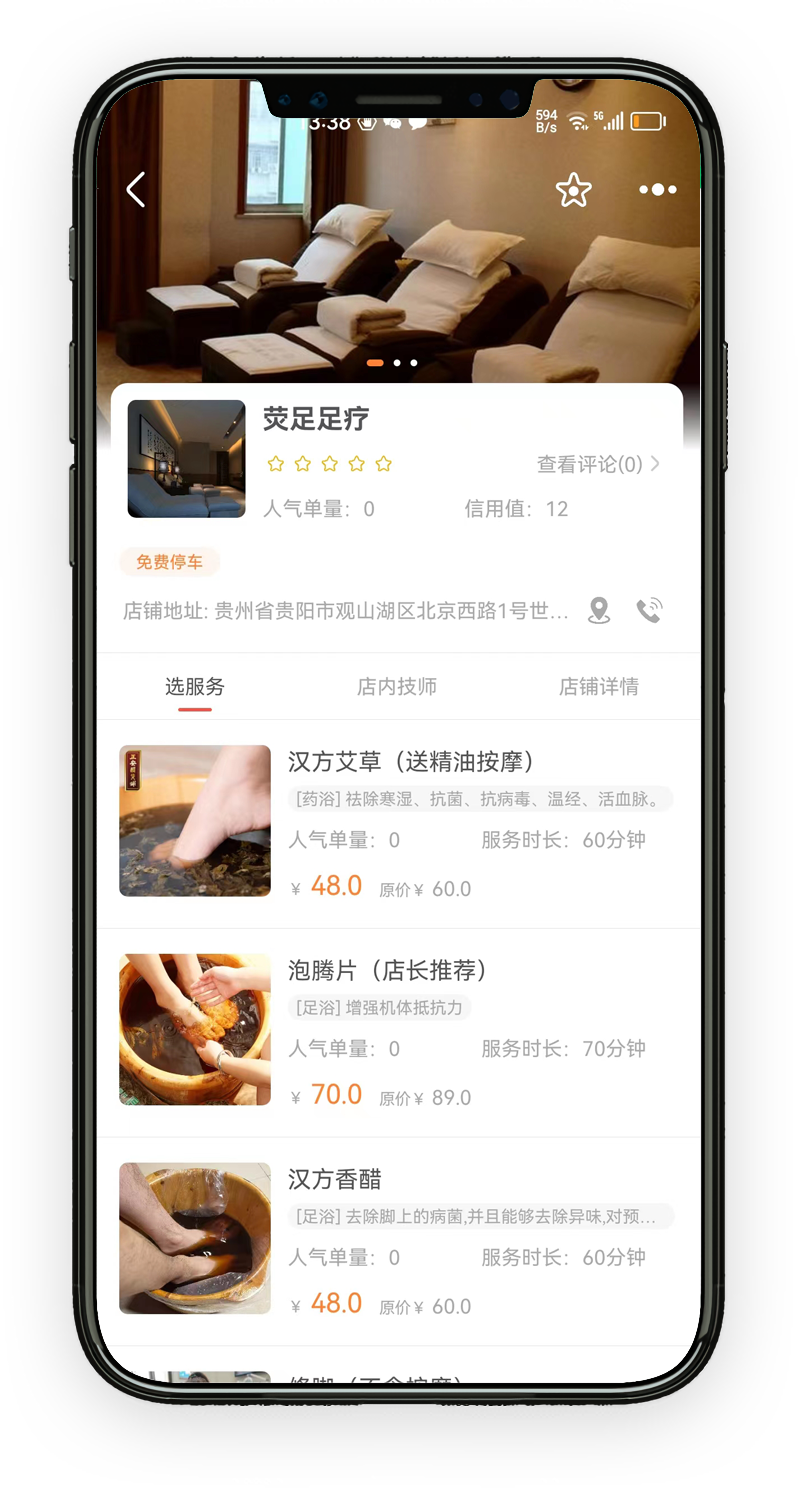Tap the 免费停车 free parking tag
This screenshot has height=1488, width=798.
pyautogui.click(x=169, y=561)
